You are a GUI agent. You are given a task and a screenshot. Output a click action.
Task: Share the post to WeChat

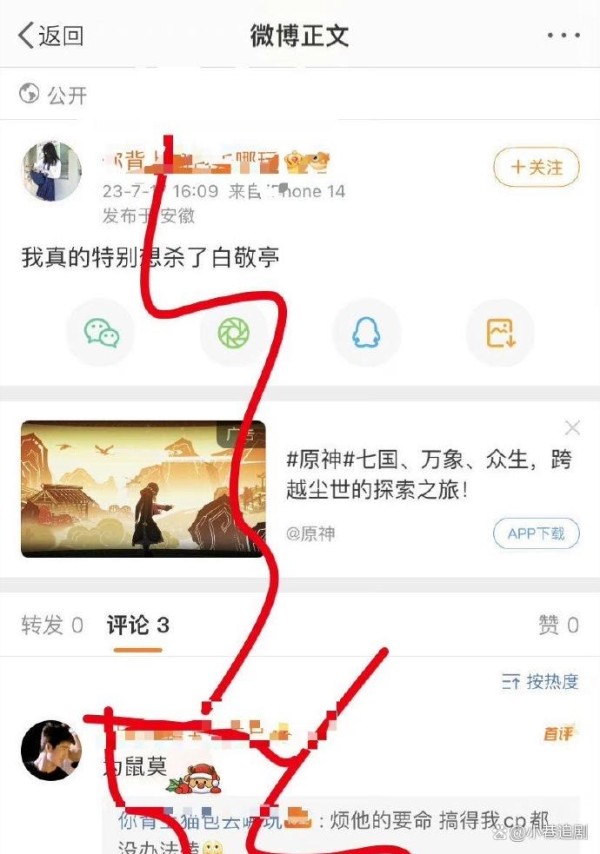point(101,333)
